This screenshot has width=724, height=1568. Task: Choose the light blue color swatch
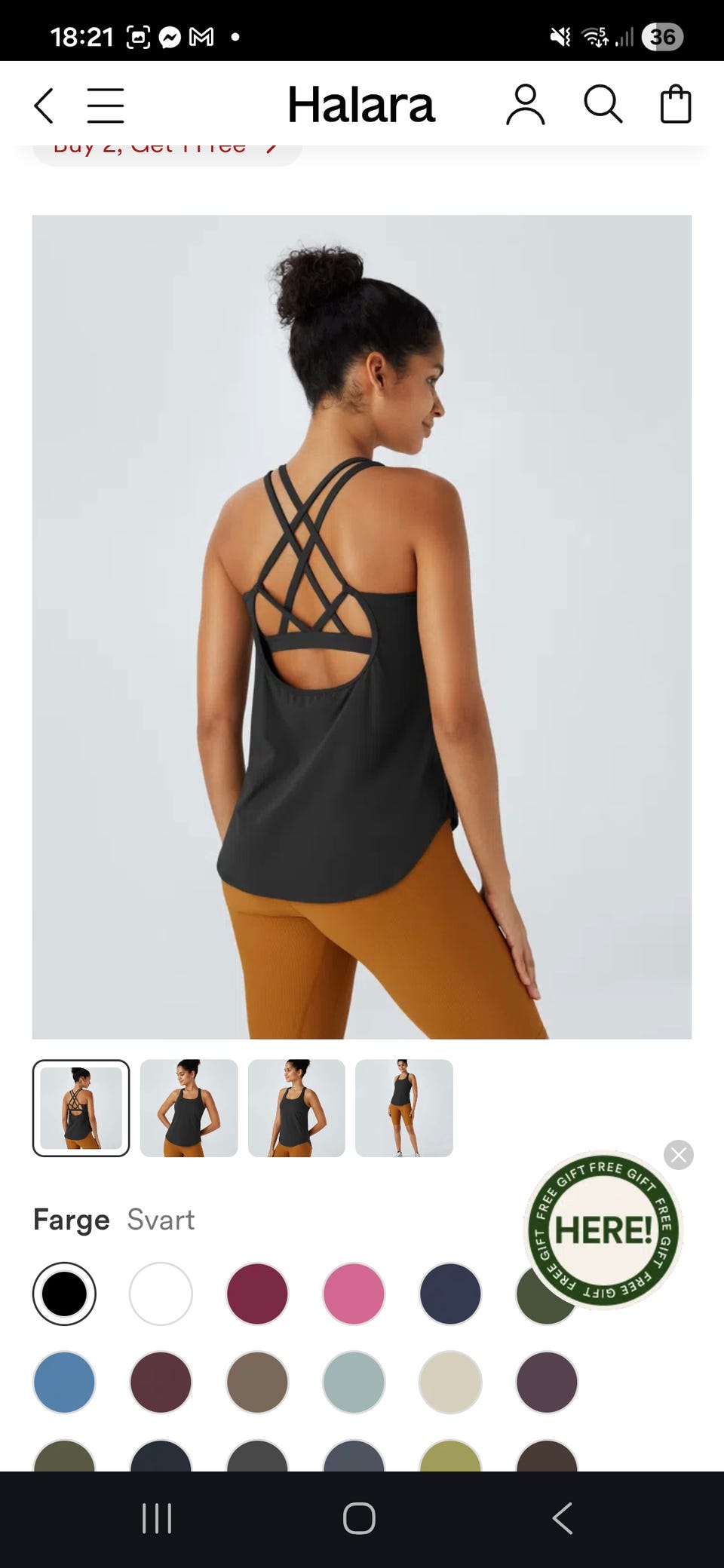point(64,1383)
